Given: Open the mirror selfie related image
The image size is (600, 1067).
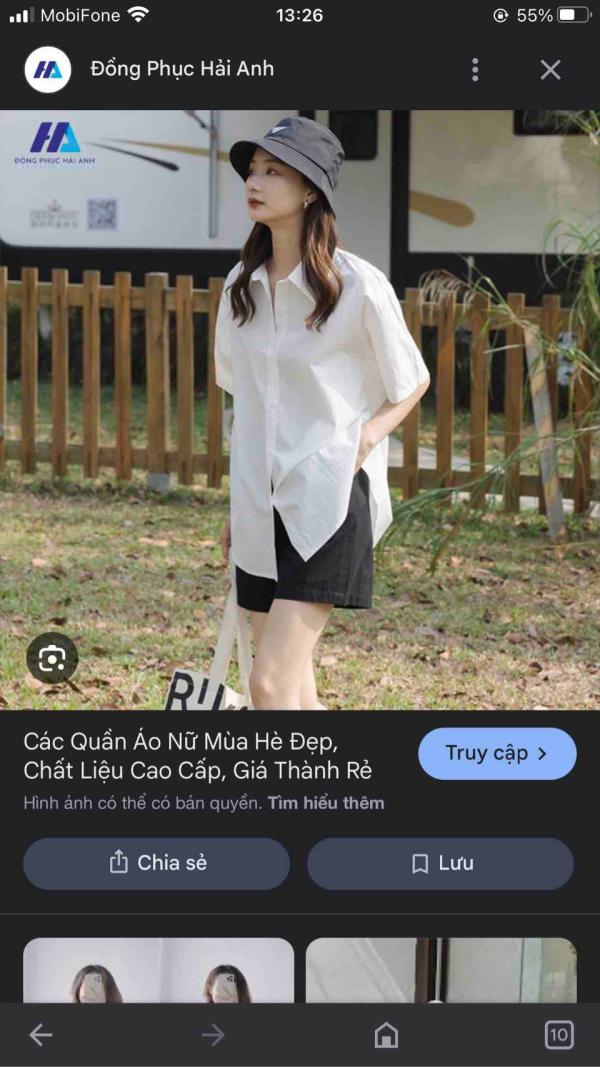Looking at the screenshot, I should (159, 970).
